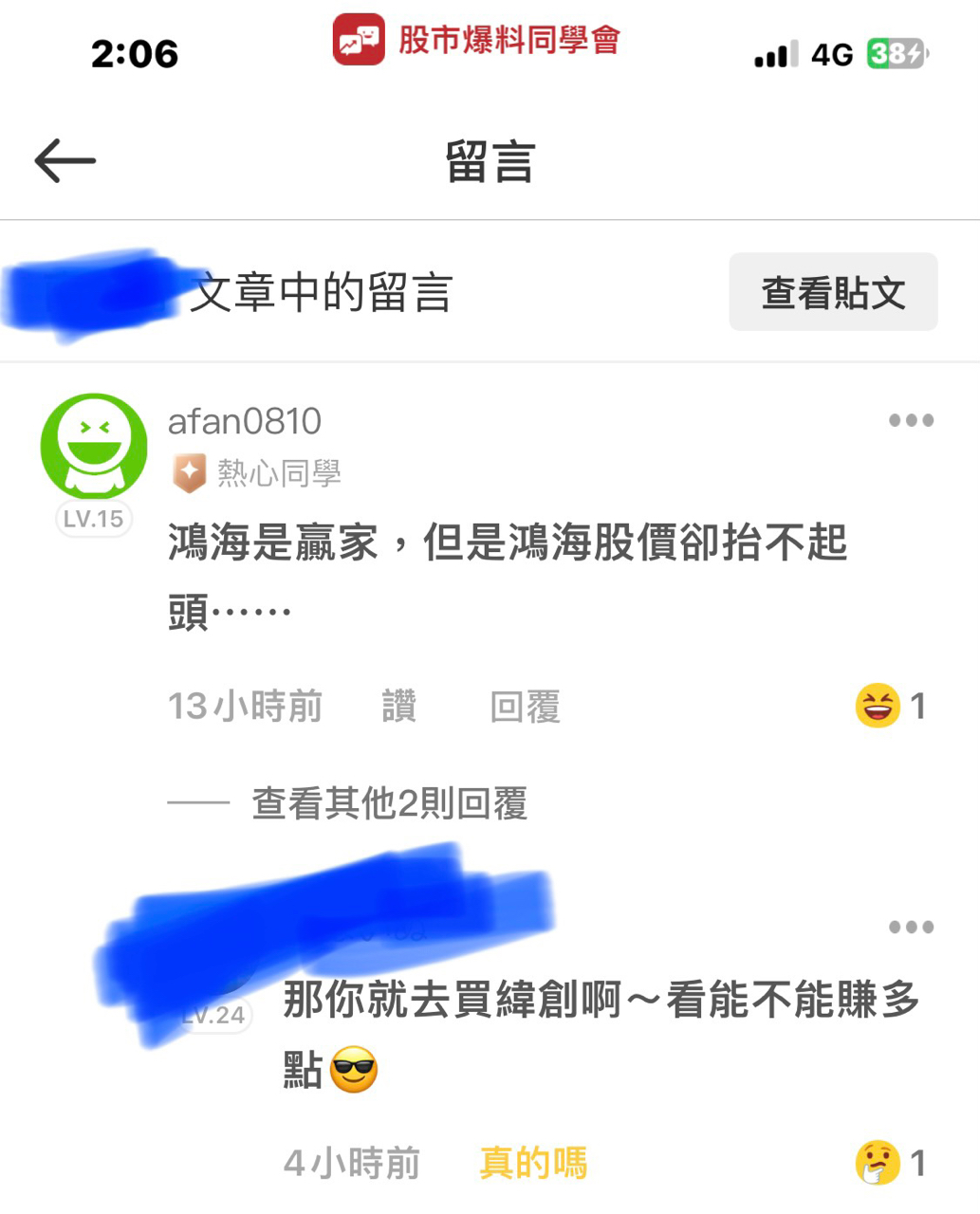The width and height of the screenshot is (980, 1214).
Task: Tap the 查看貼文 button
Action: point(833,292)
